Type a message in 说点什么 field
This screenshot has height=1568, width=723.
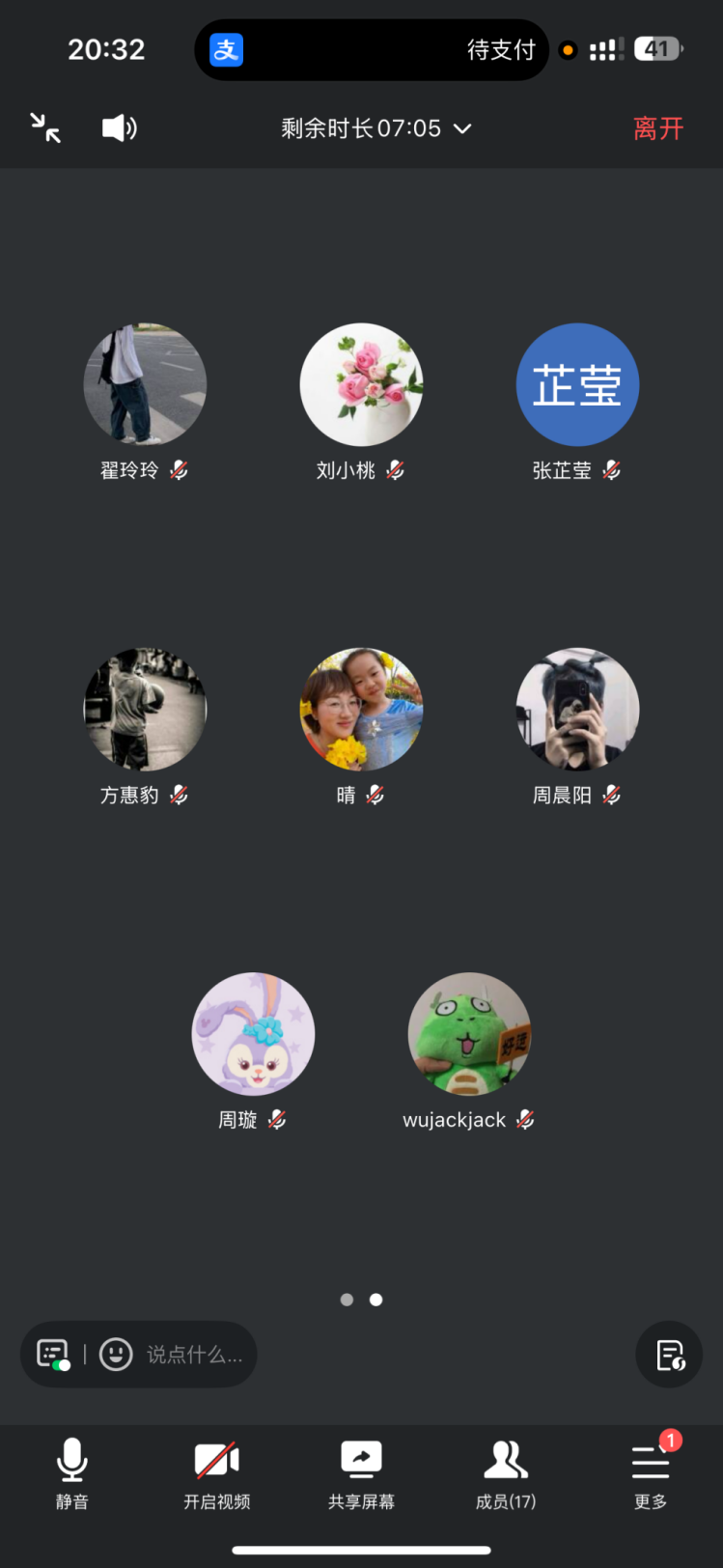[x=194, y=1355]
